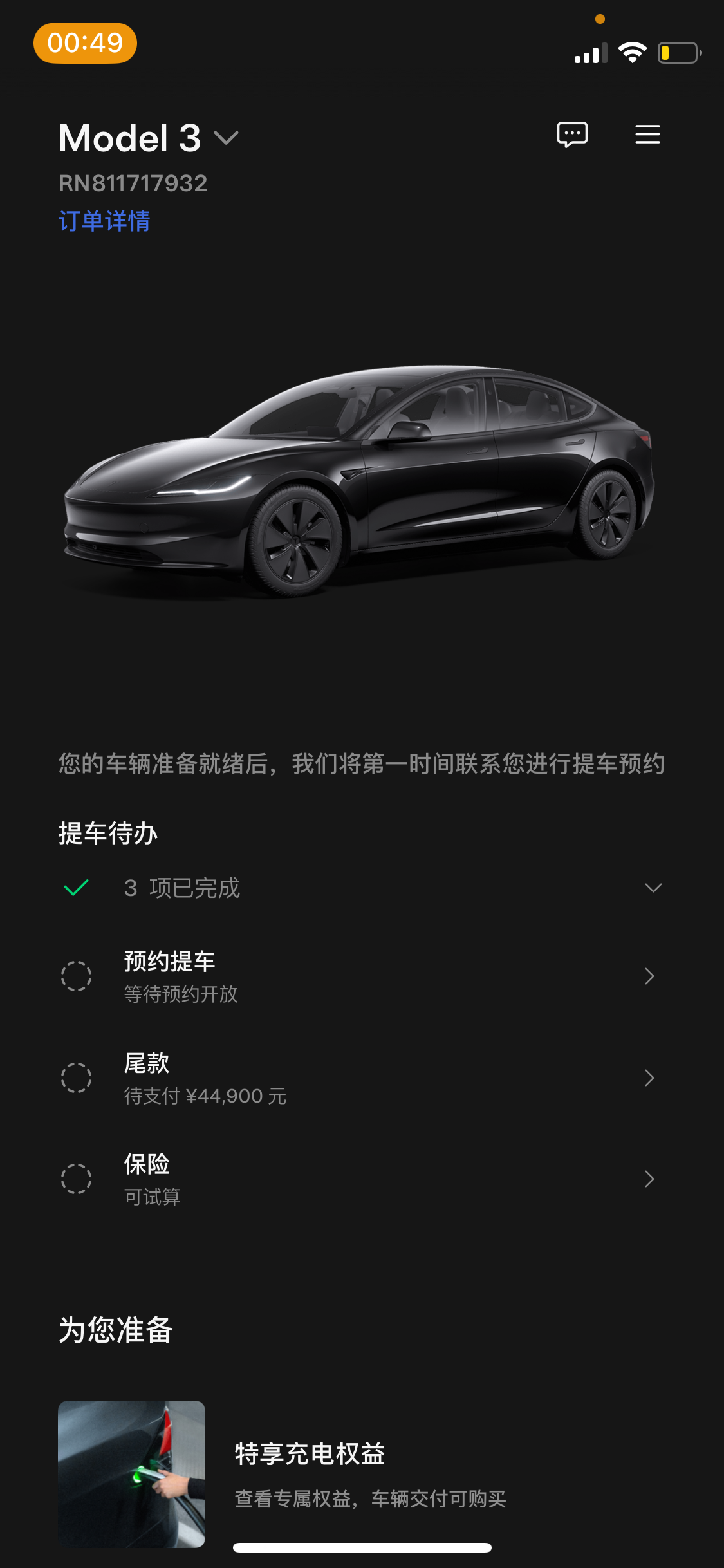This screenshot has height=1568, width=724.
Task: Open the 尾款 payment of ¥44,900
Action: point(360,1078)
